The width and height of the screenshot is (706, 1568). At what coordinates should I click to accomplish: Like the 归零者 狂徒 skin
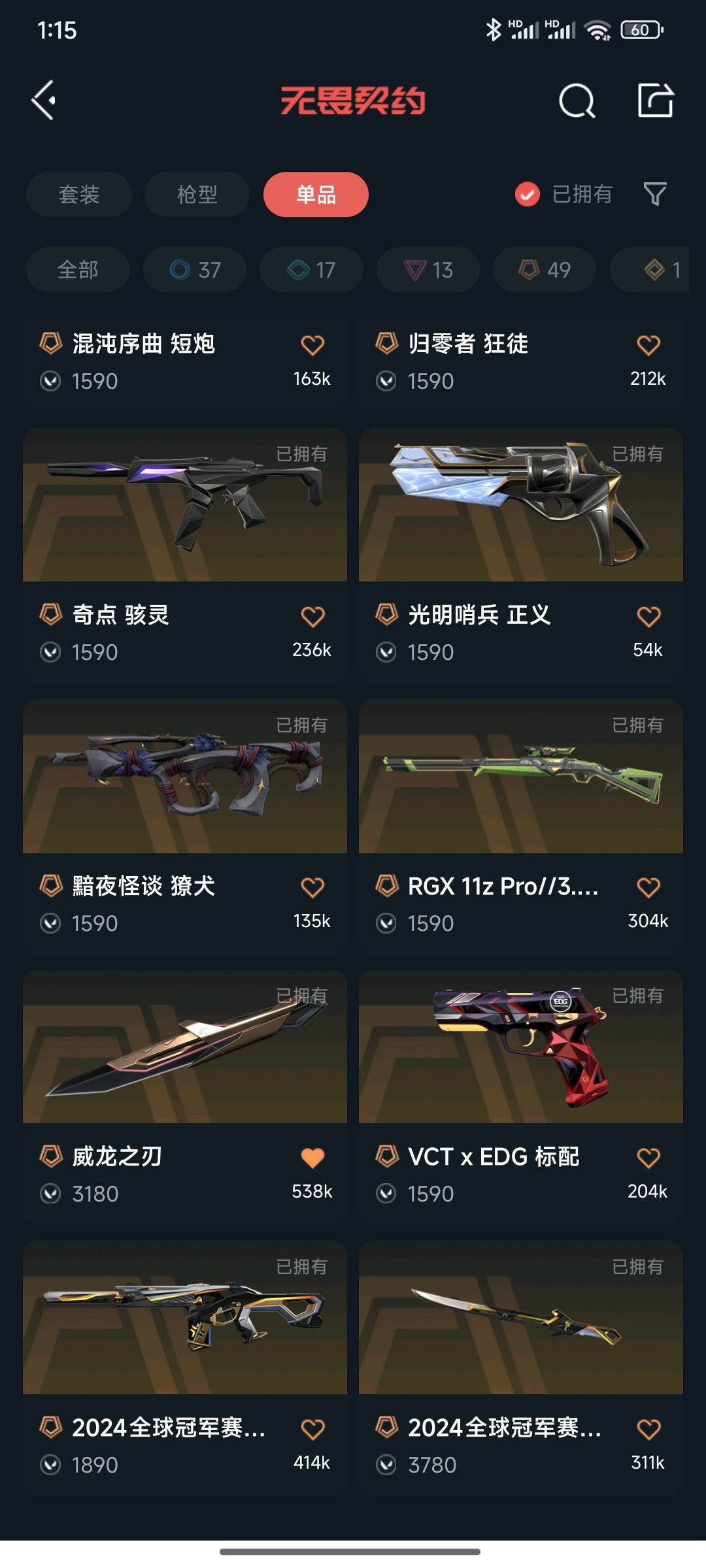648,345
